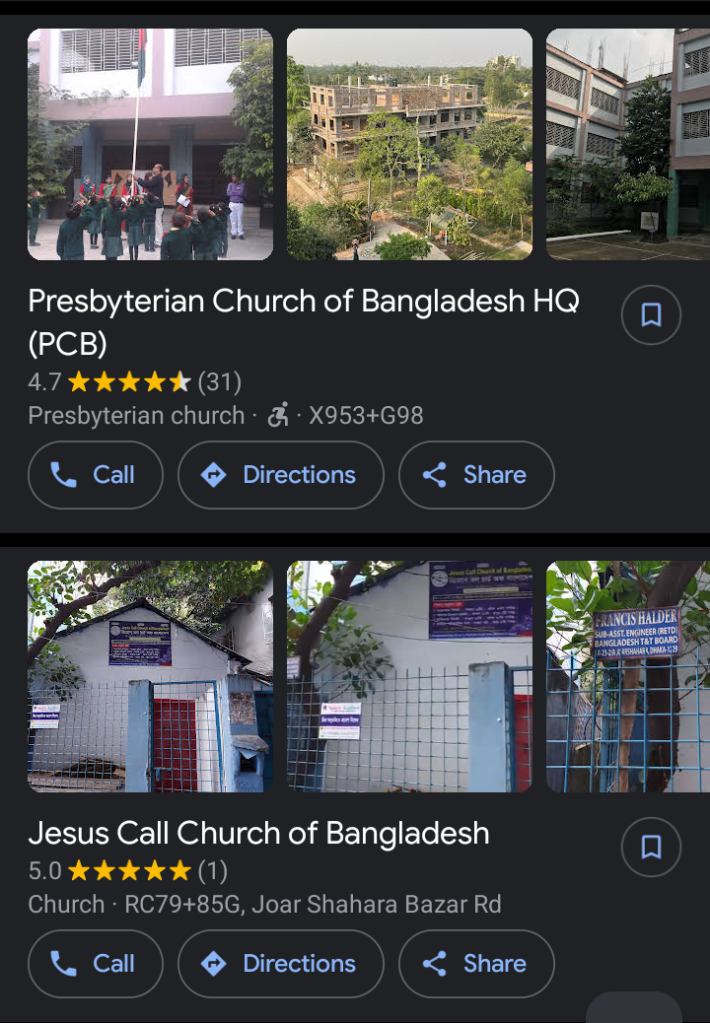
Task: View Jesus Call Church gate photo
Action: click(x=410, y=677)
